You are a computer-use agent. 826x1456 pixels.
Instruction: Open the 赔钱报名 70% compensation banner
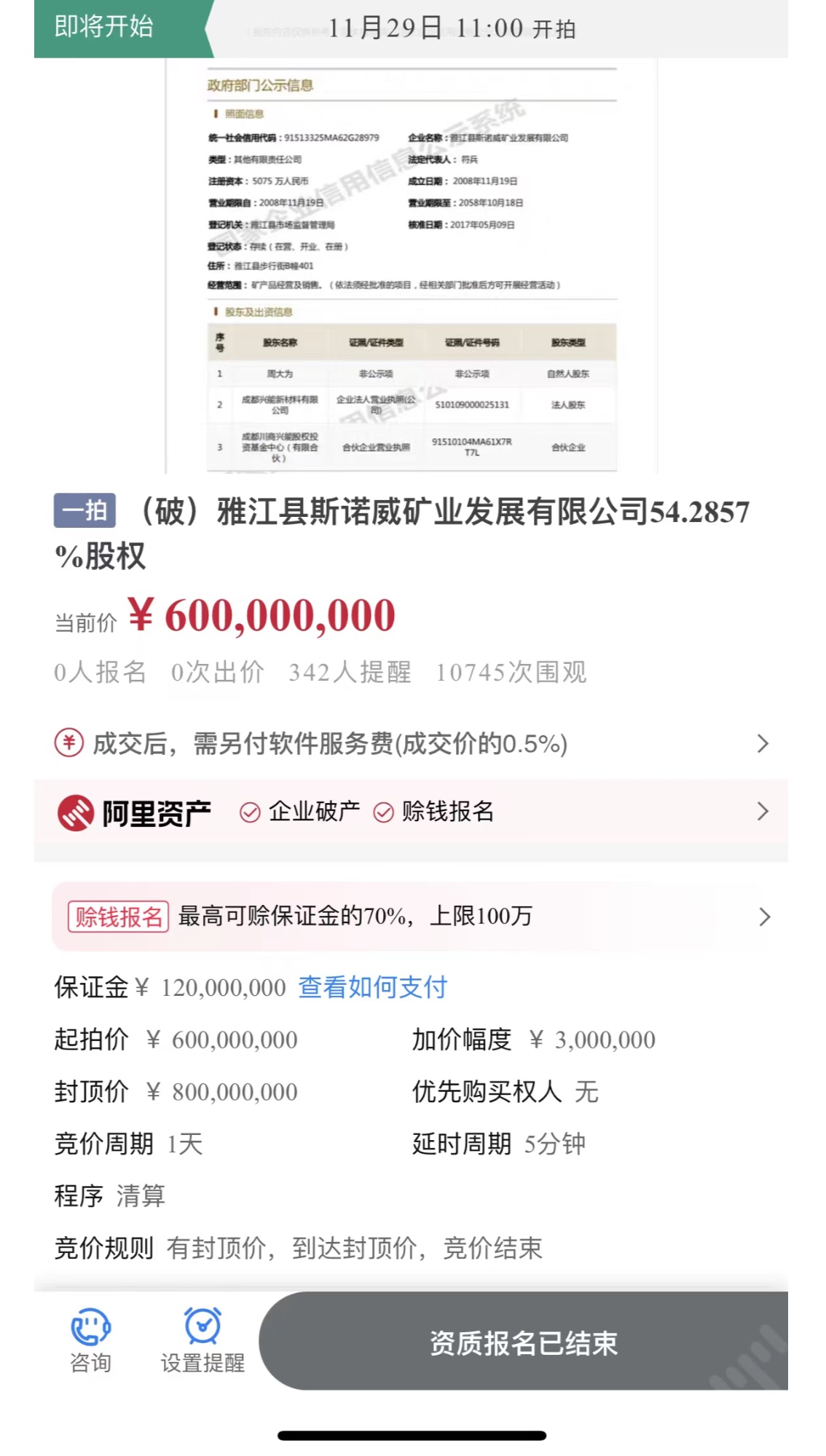tap(412, 916)
